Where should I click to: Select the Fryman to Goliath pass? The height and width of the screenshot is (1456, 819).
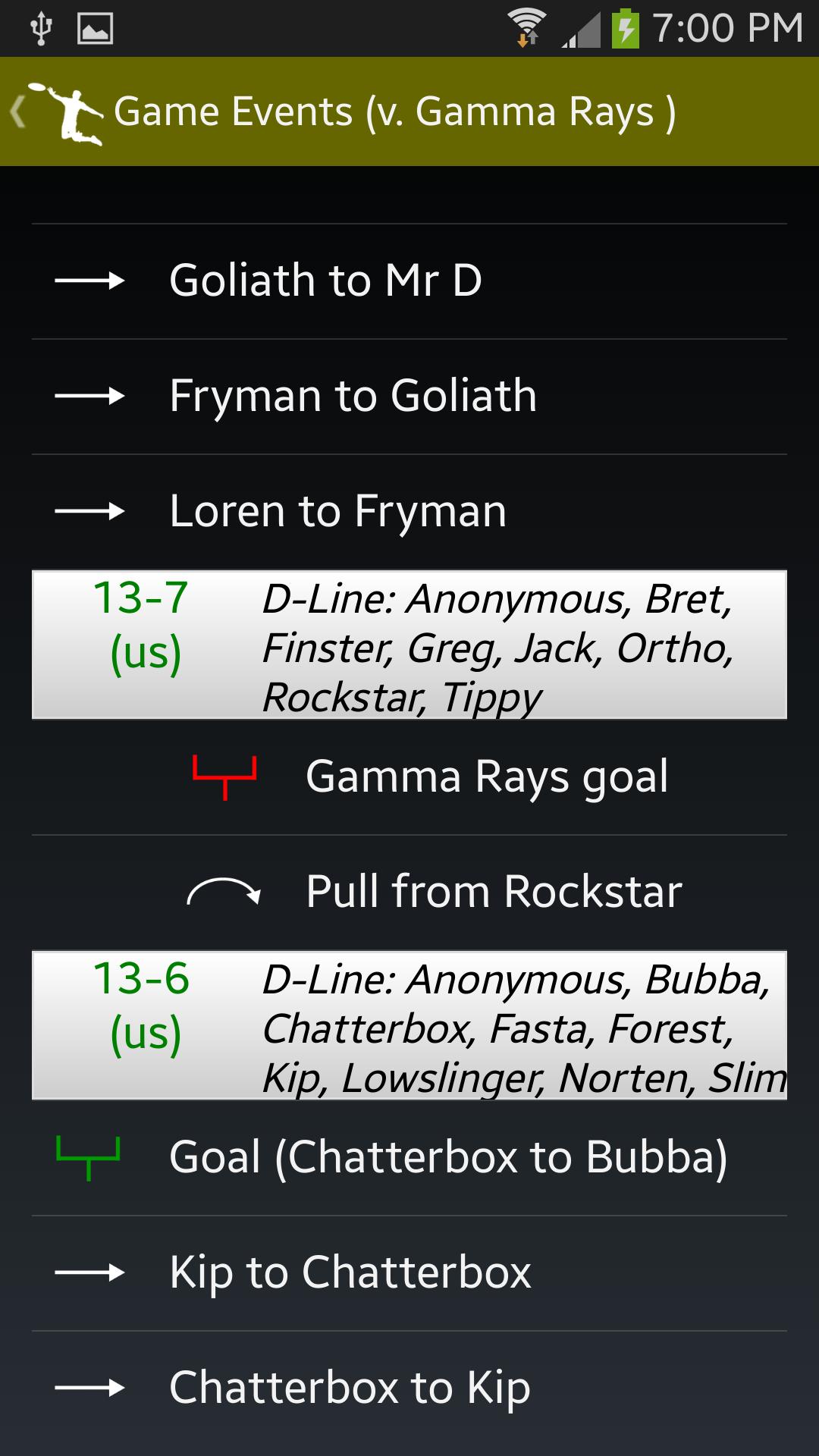click(409, 396)
